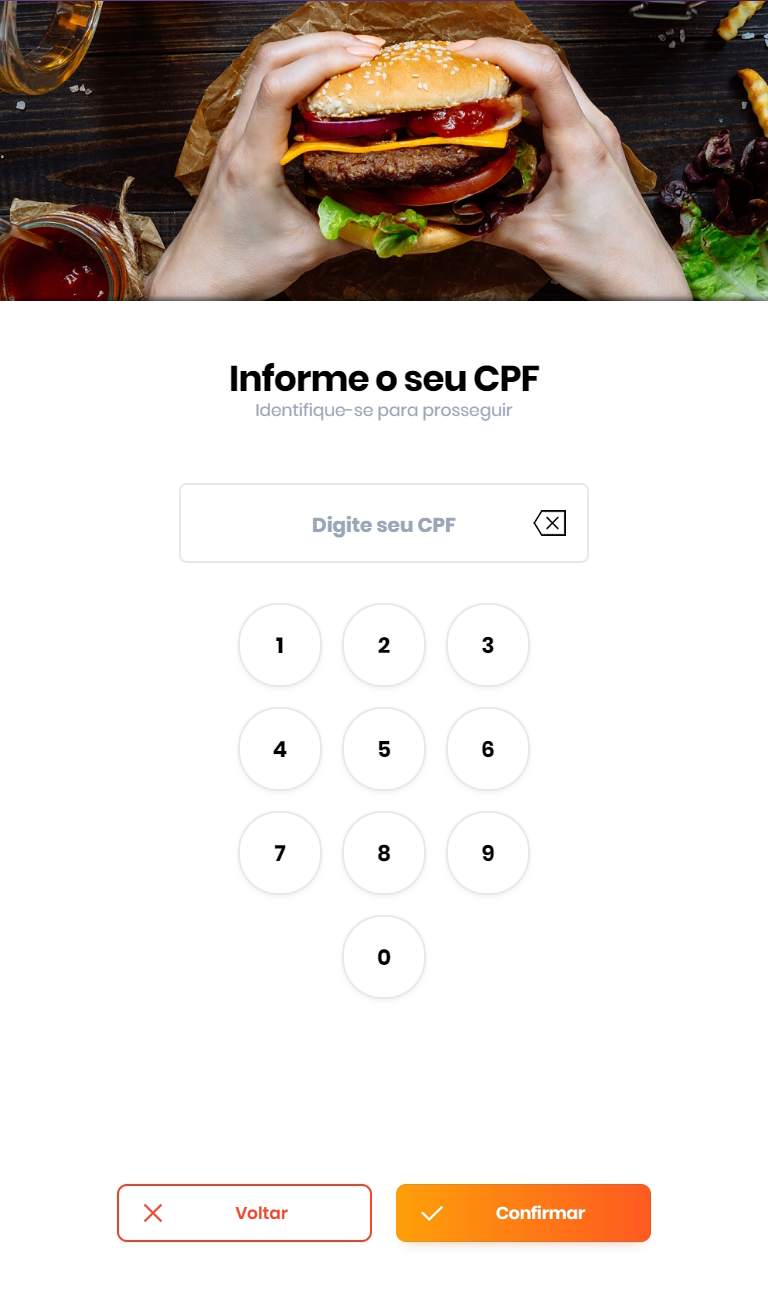Enter digit 1 on the keypad
This screenshot has height=1299, width=768.
coord(280,645)
